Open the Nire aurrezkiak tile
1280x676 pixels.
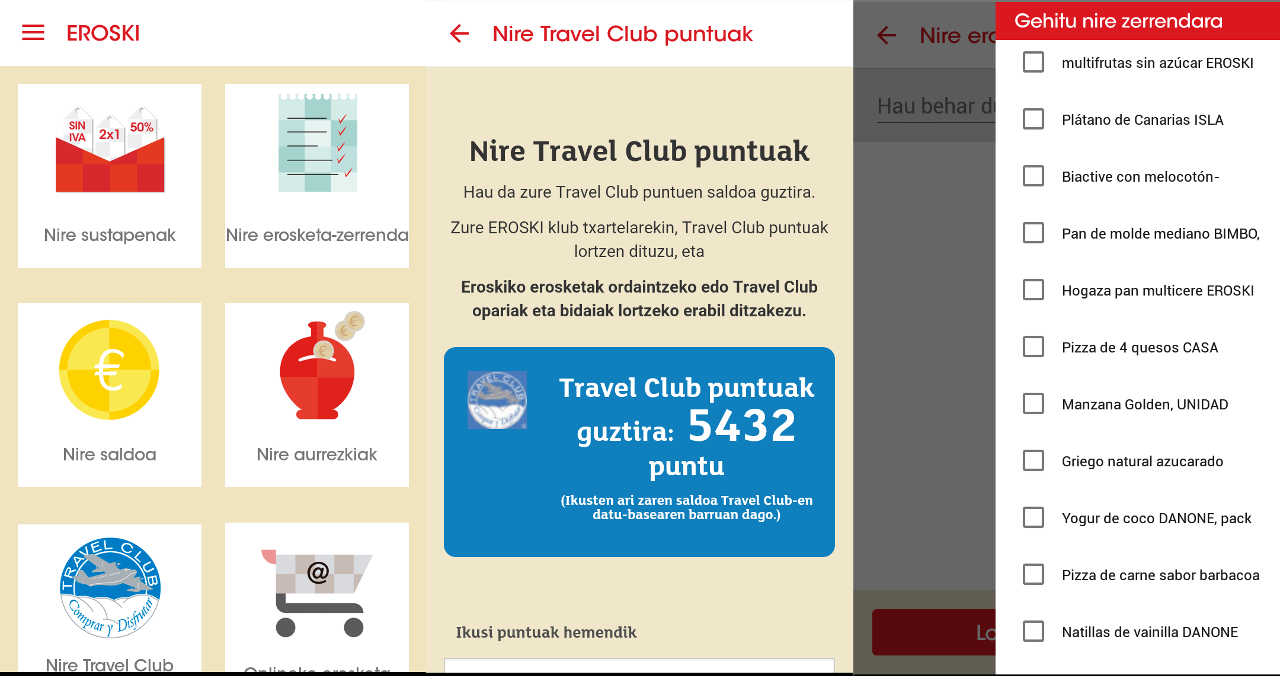tap(317, 395)
